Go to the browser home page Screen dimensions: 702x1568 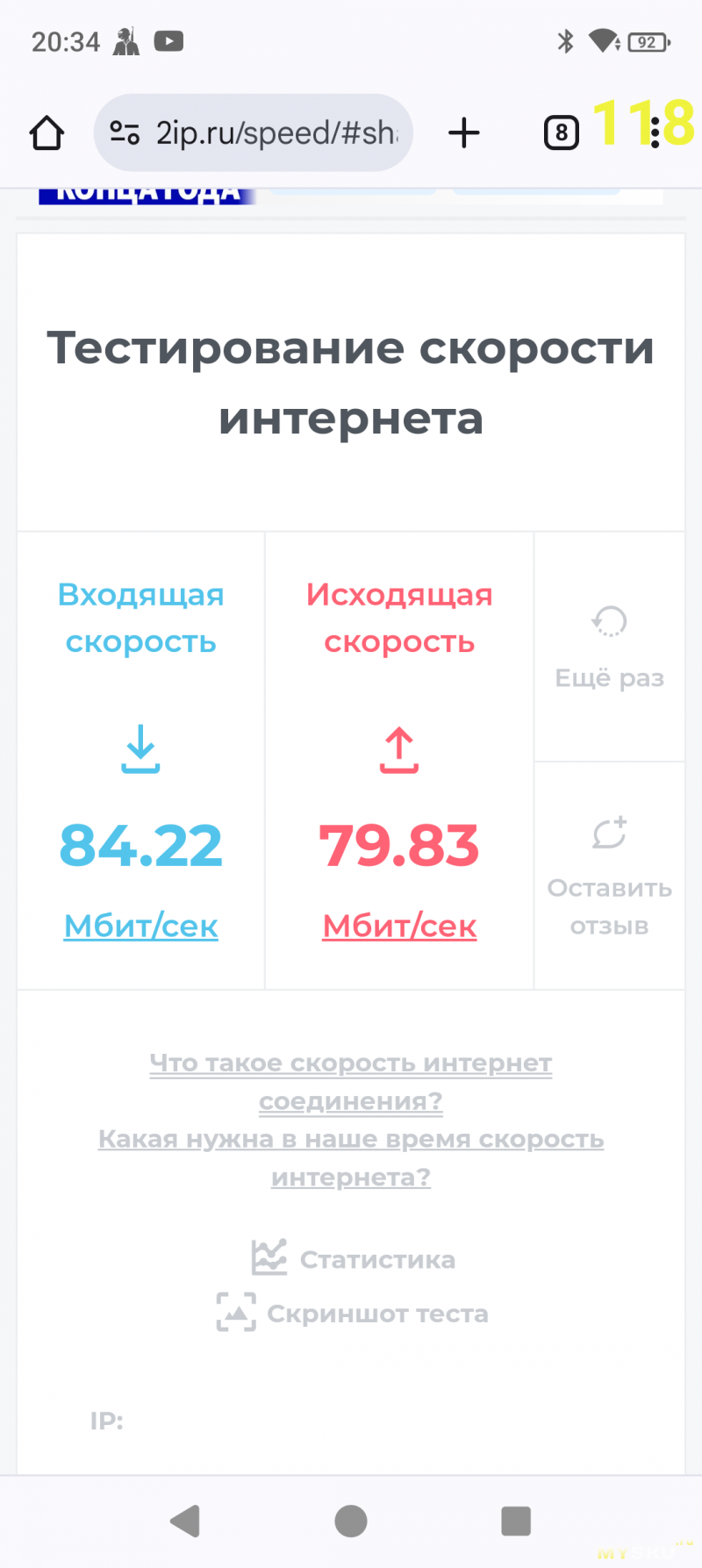[47, 133]
